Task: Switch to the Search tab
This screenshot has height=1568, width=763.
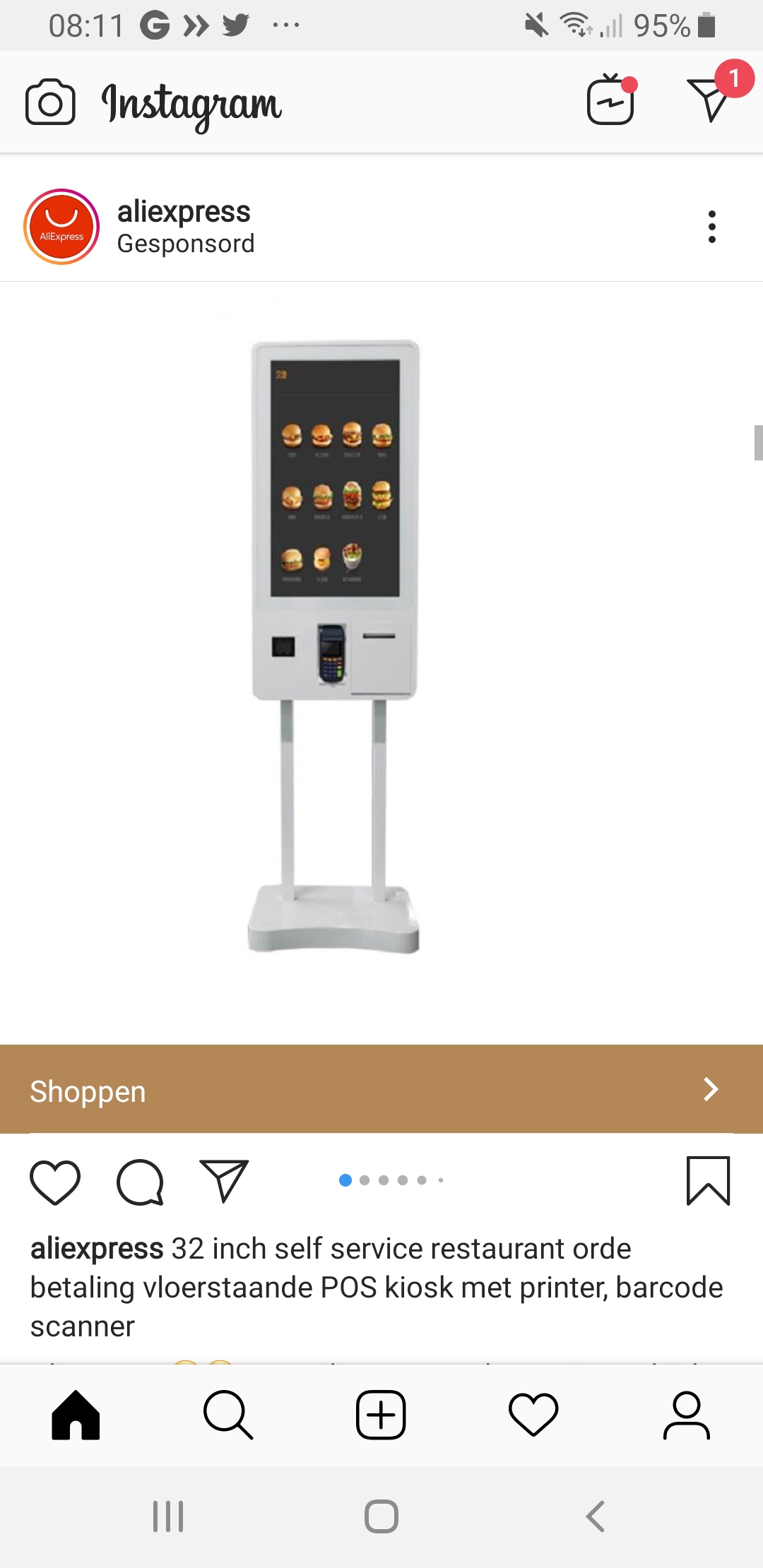Action: pos(228,1415)
